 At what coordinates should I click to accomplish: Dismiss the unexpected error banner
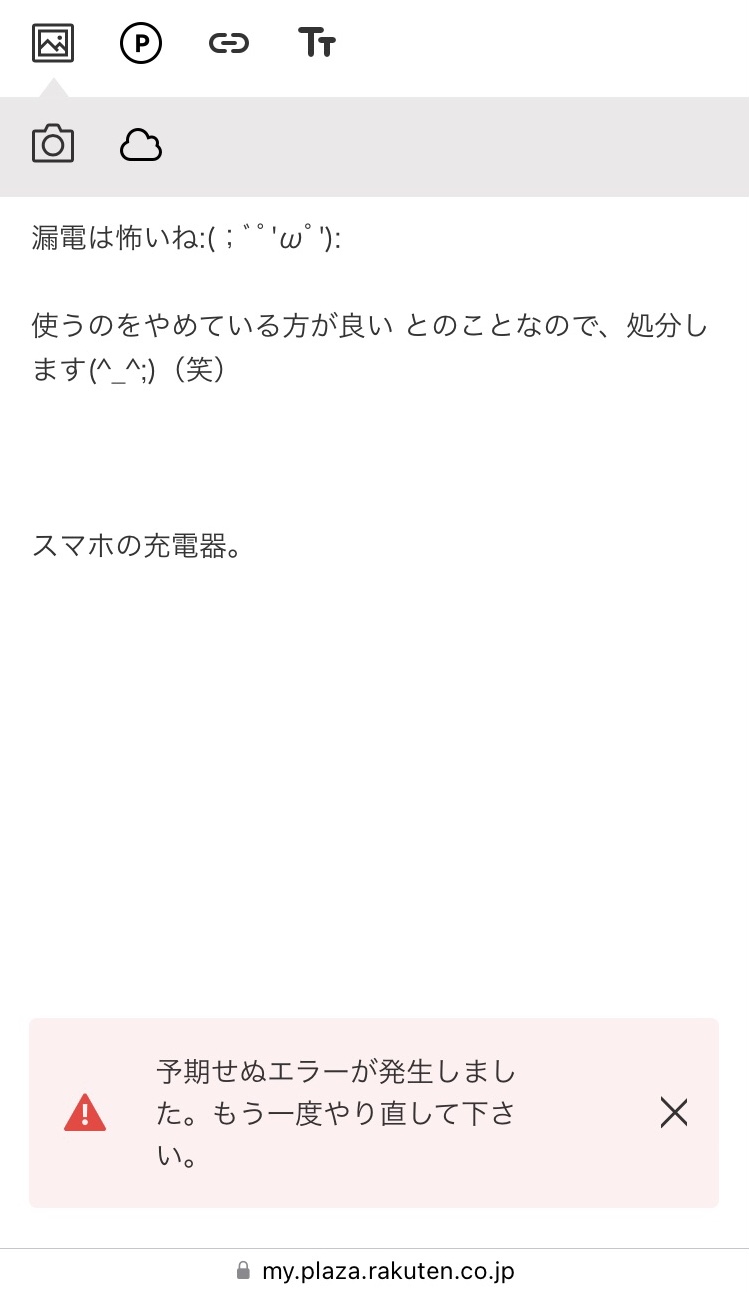coord(674,1112)
